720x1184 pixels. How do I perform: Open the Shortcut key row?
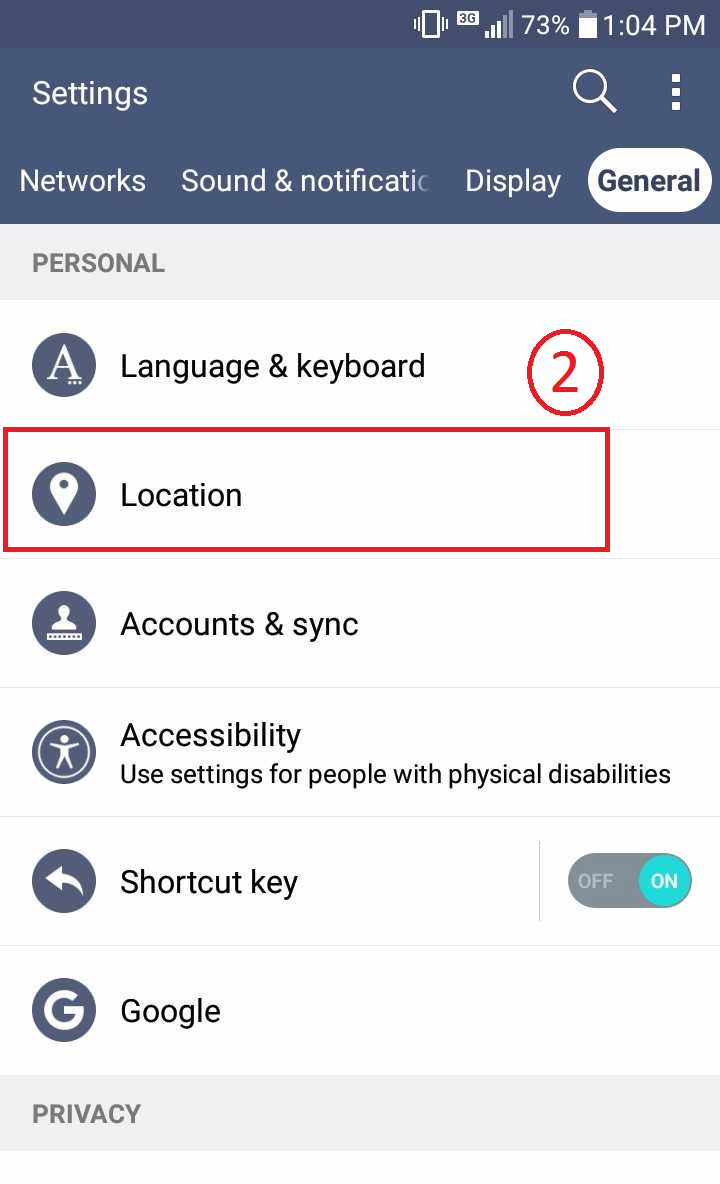click(x=269, y=881)
